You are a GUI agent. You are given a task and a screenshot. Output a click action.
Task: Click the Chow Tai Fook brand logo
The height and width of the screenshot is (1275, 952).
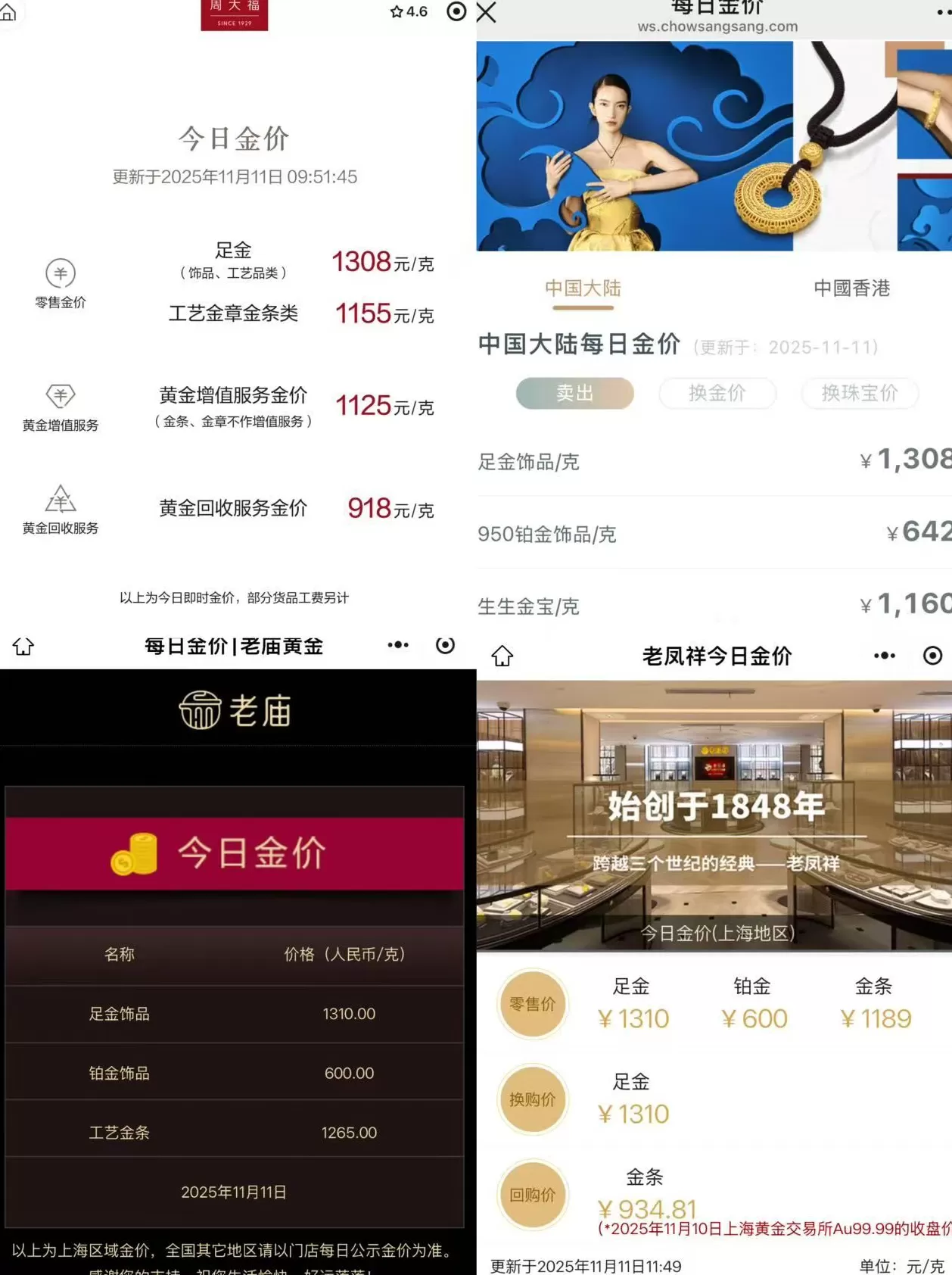pyautogui.click(x=235, y=15)
